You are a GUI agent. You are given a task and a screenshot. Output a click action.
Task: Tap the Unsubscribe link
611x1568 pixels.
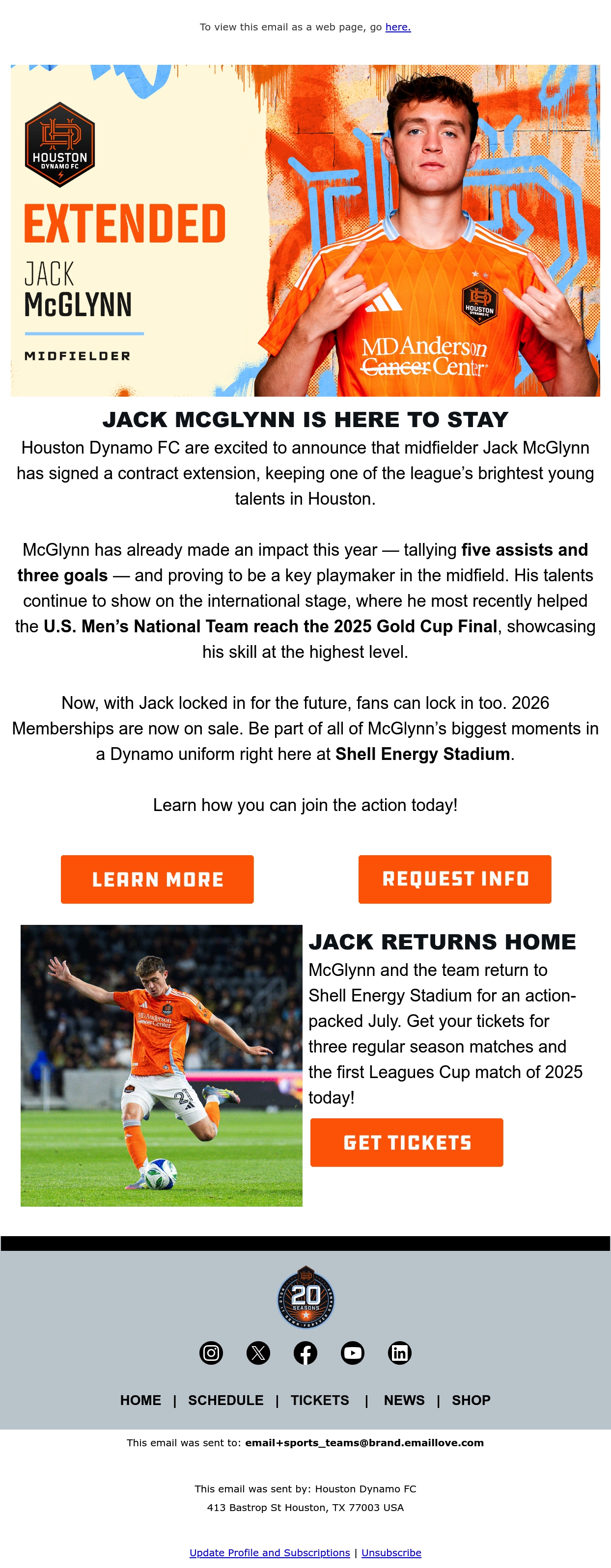point(391,1552)
